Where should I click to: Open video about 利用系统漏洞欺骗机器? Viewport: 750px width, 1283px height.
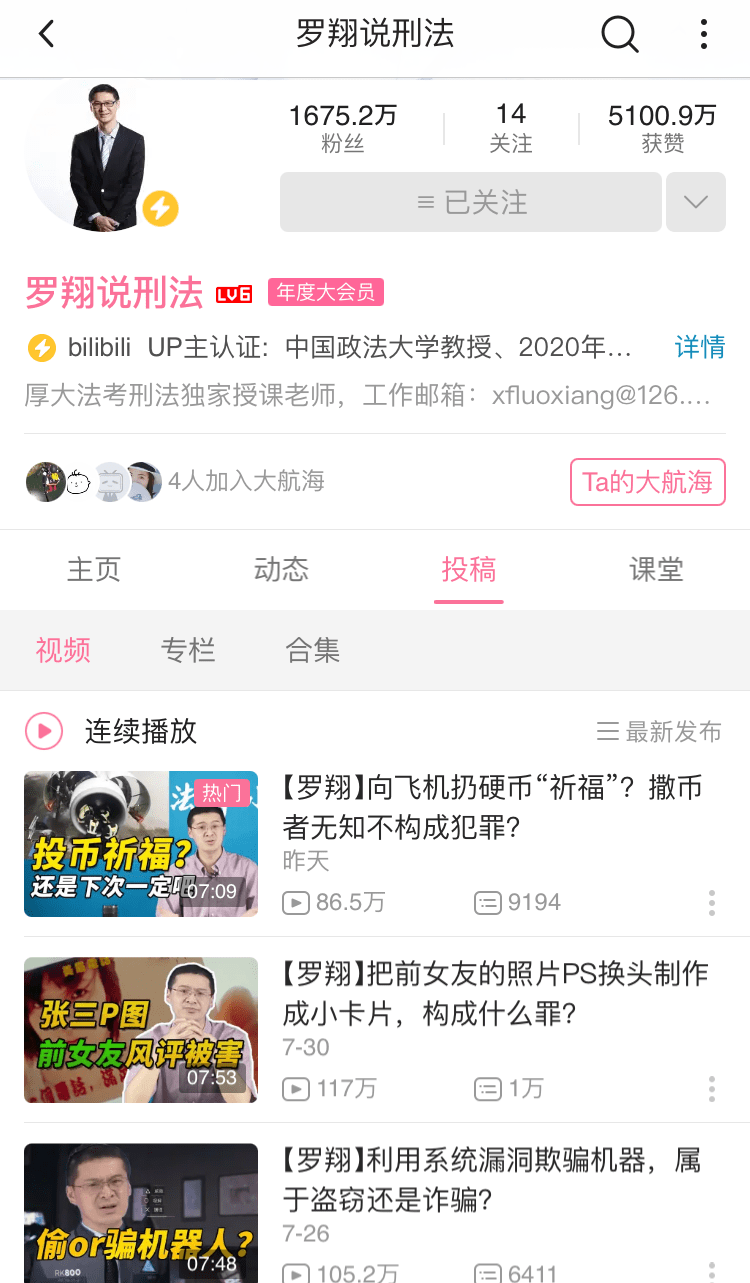(x=490, y=1179)
